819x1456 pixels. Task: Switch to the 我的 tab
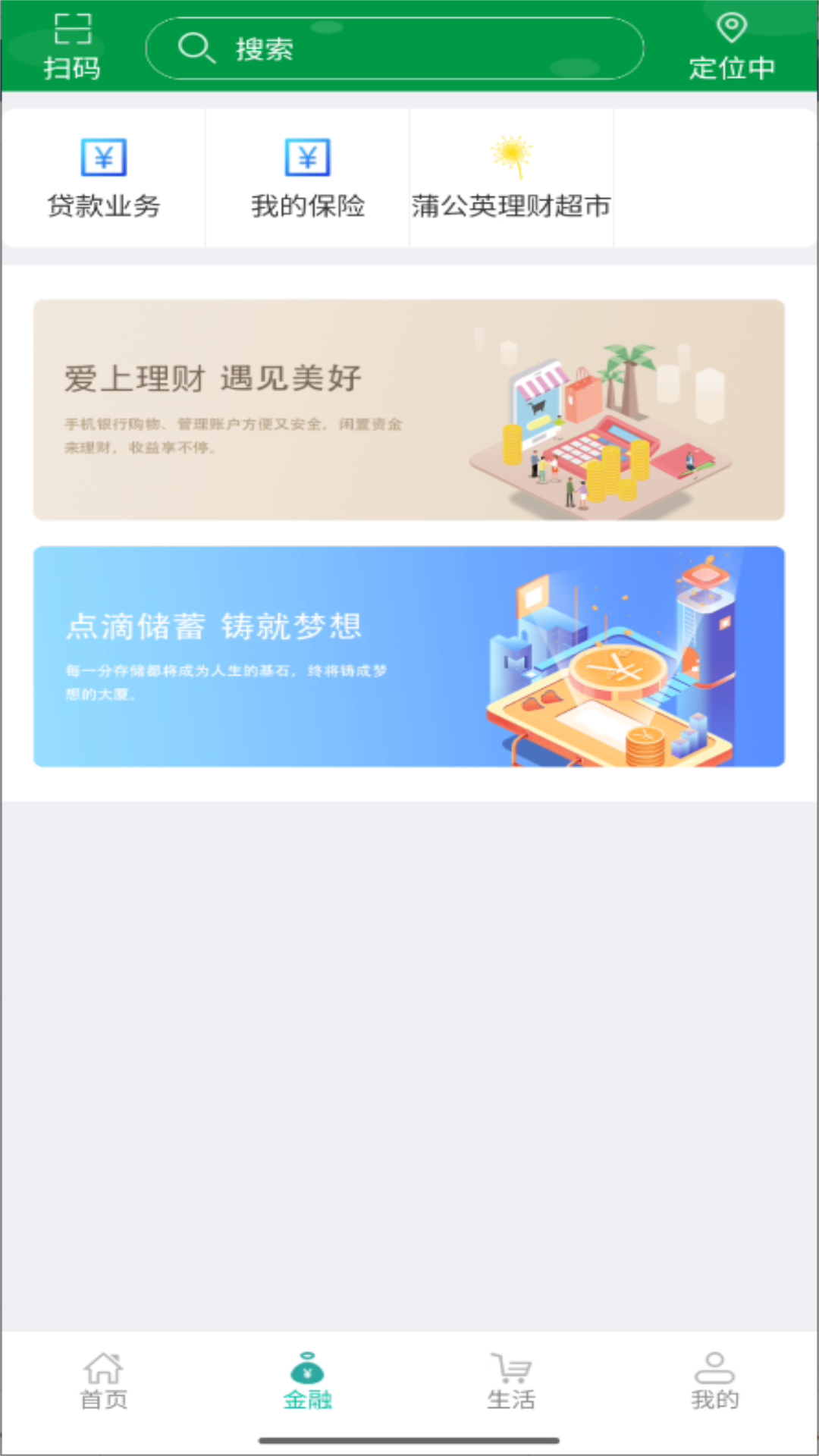pos(714,1381)
